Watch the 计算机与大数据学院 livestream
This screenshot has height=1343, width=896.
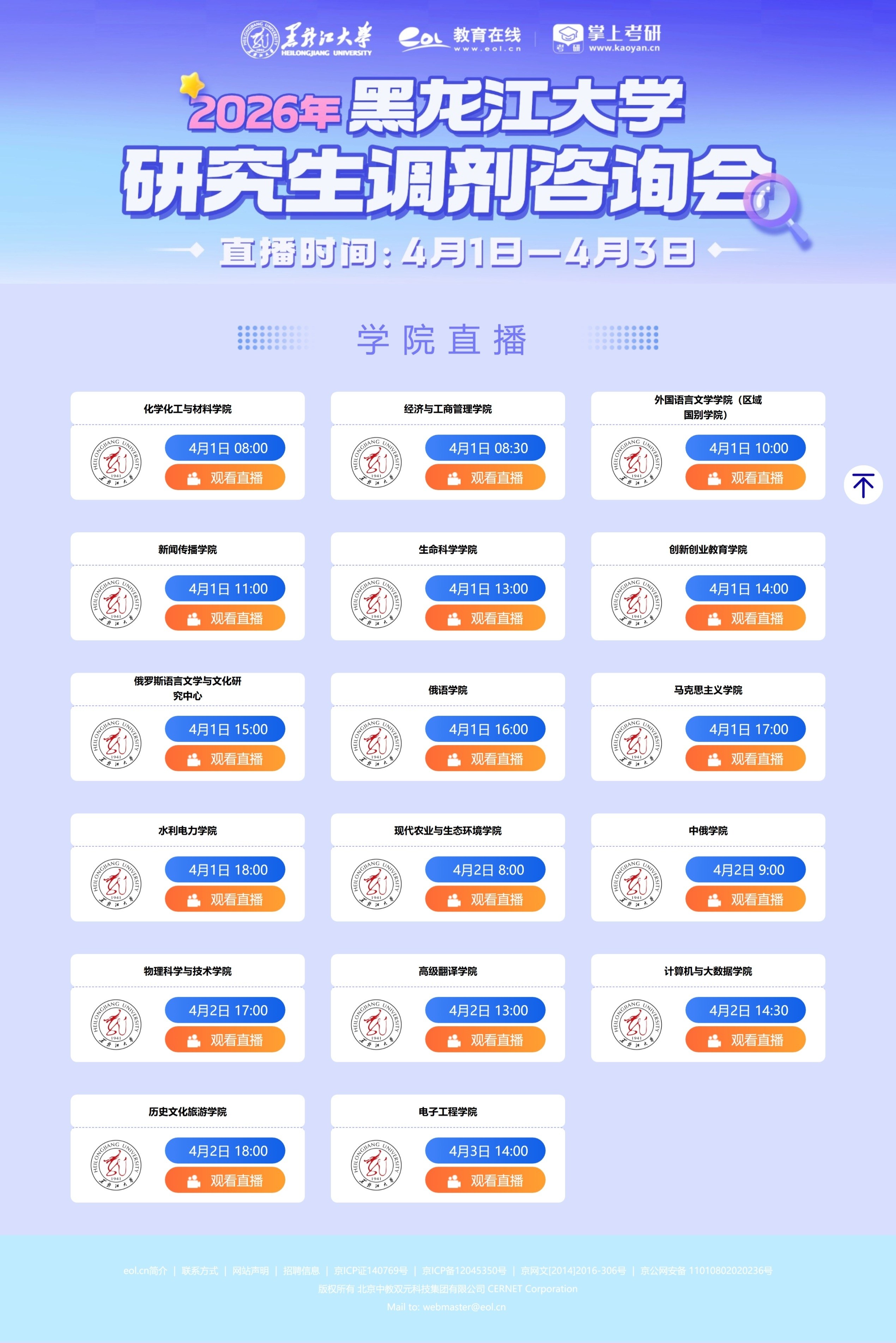click(745, 1040)
